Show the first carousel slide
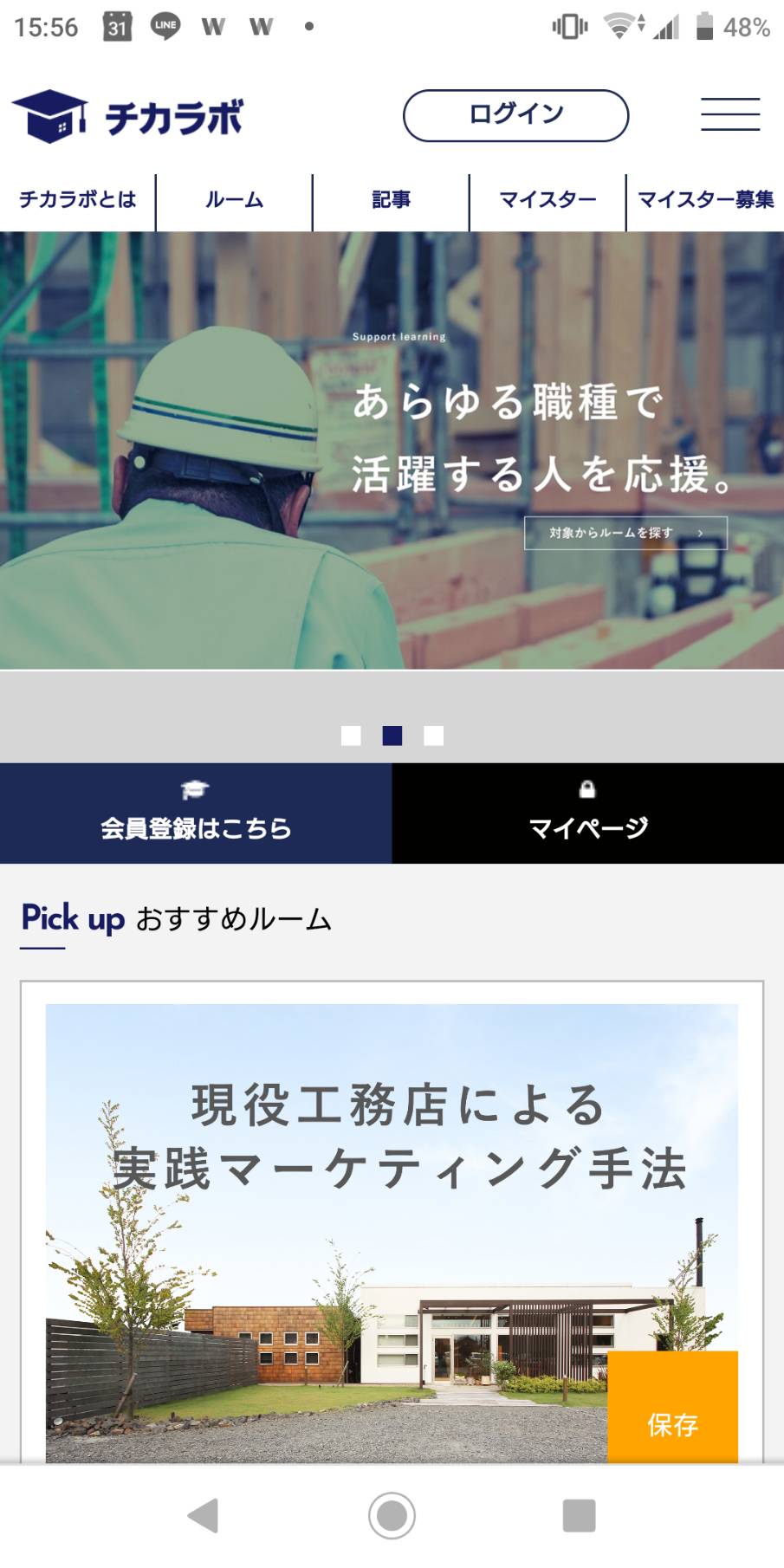Screen dimensions: 784x1568 (351, 735)
